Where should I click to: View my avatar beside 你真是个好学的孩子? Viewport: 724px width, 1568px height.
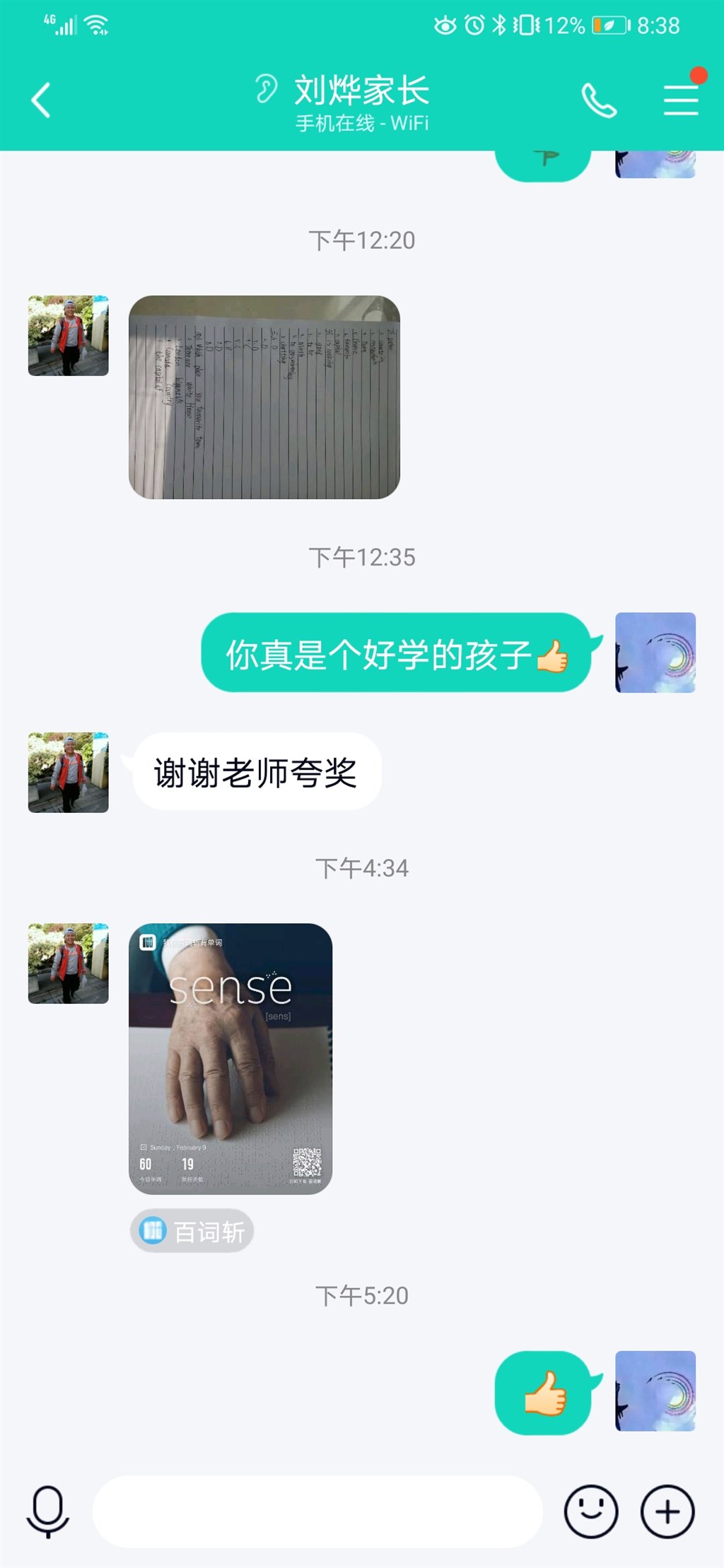pos(655,652)
